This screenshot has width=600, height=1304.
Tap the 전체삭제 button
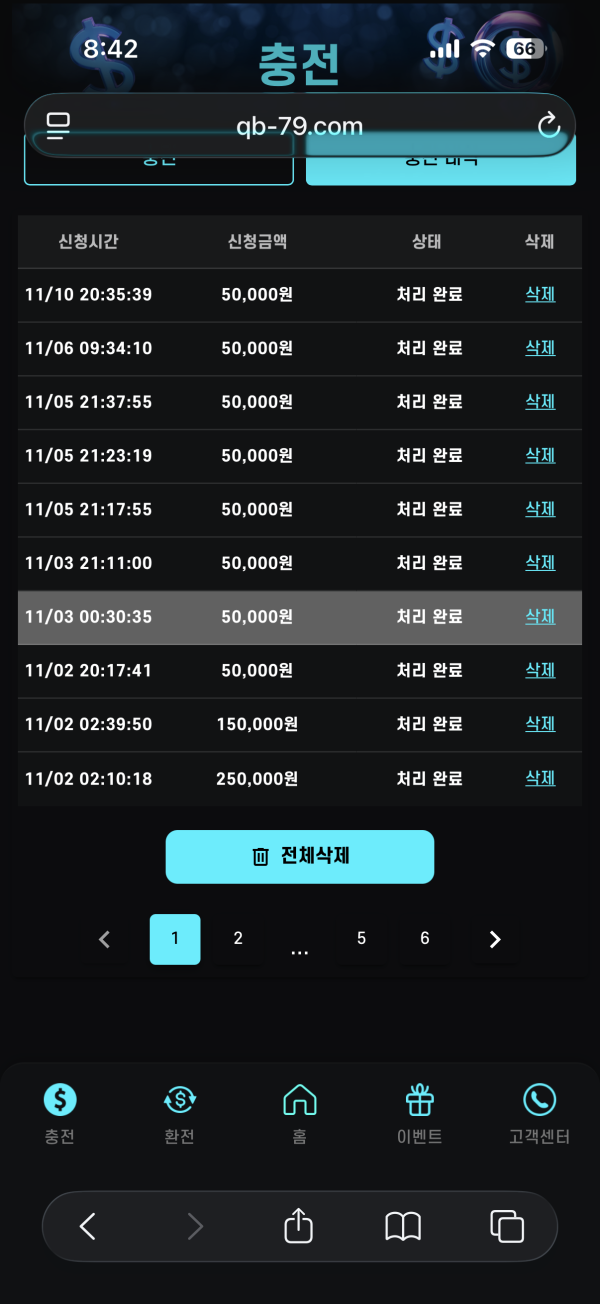click(300, 857)
